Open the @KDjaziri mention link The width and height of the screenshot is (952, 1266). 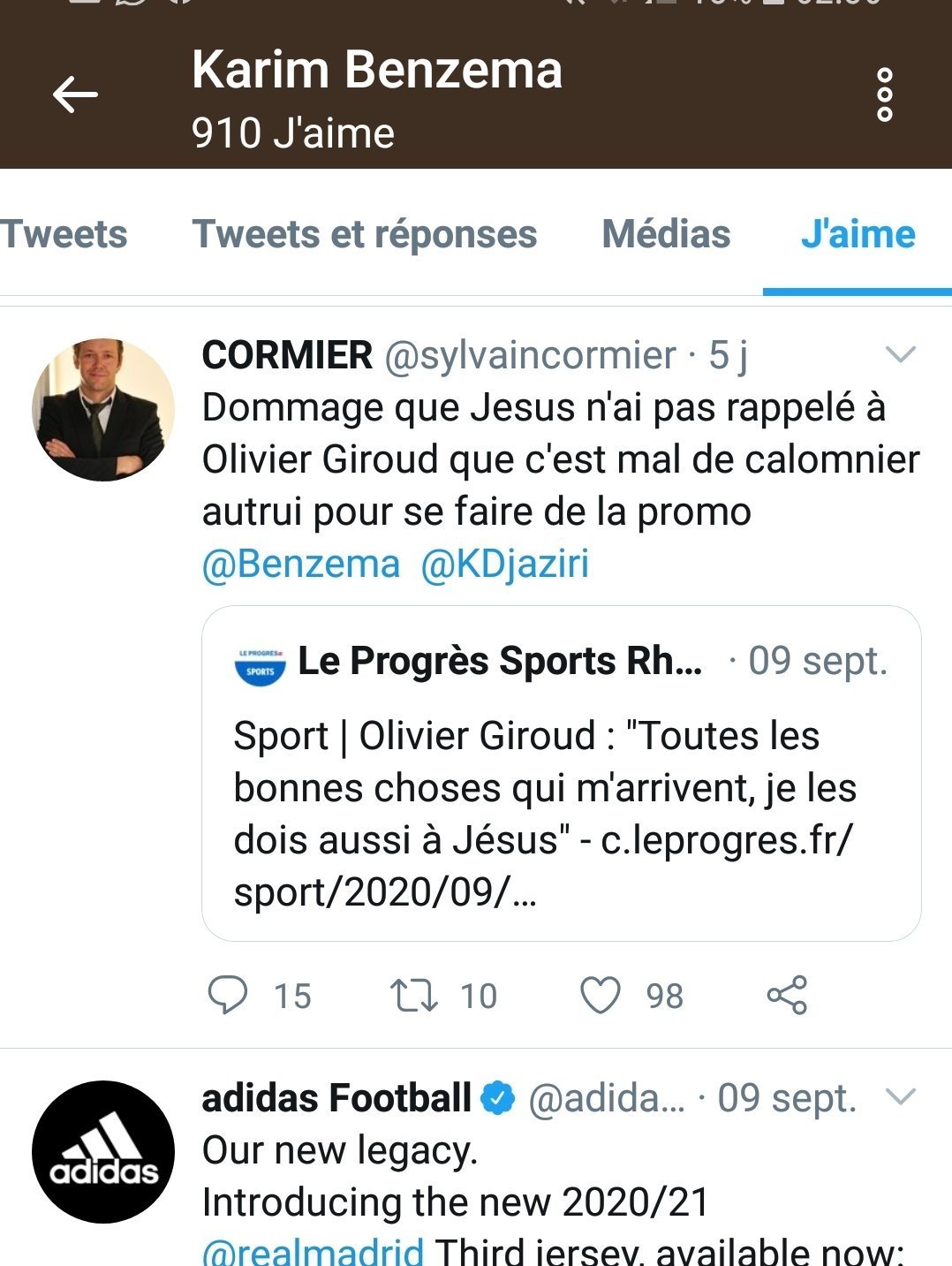point(505,565)
